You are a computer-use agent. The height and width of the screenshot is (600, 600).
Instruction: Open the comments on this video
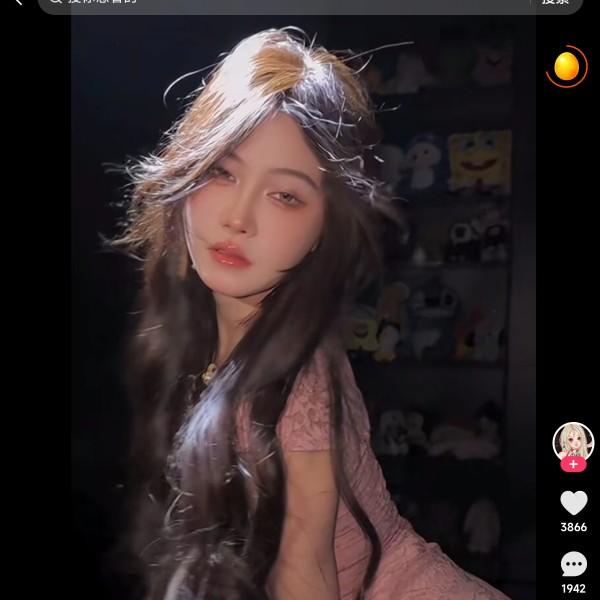pos(573,564)
